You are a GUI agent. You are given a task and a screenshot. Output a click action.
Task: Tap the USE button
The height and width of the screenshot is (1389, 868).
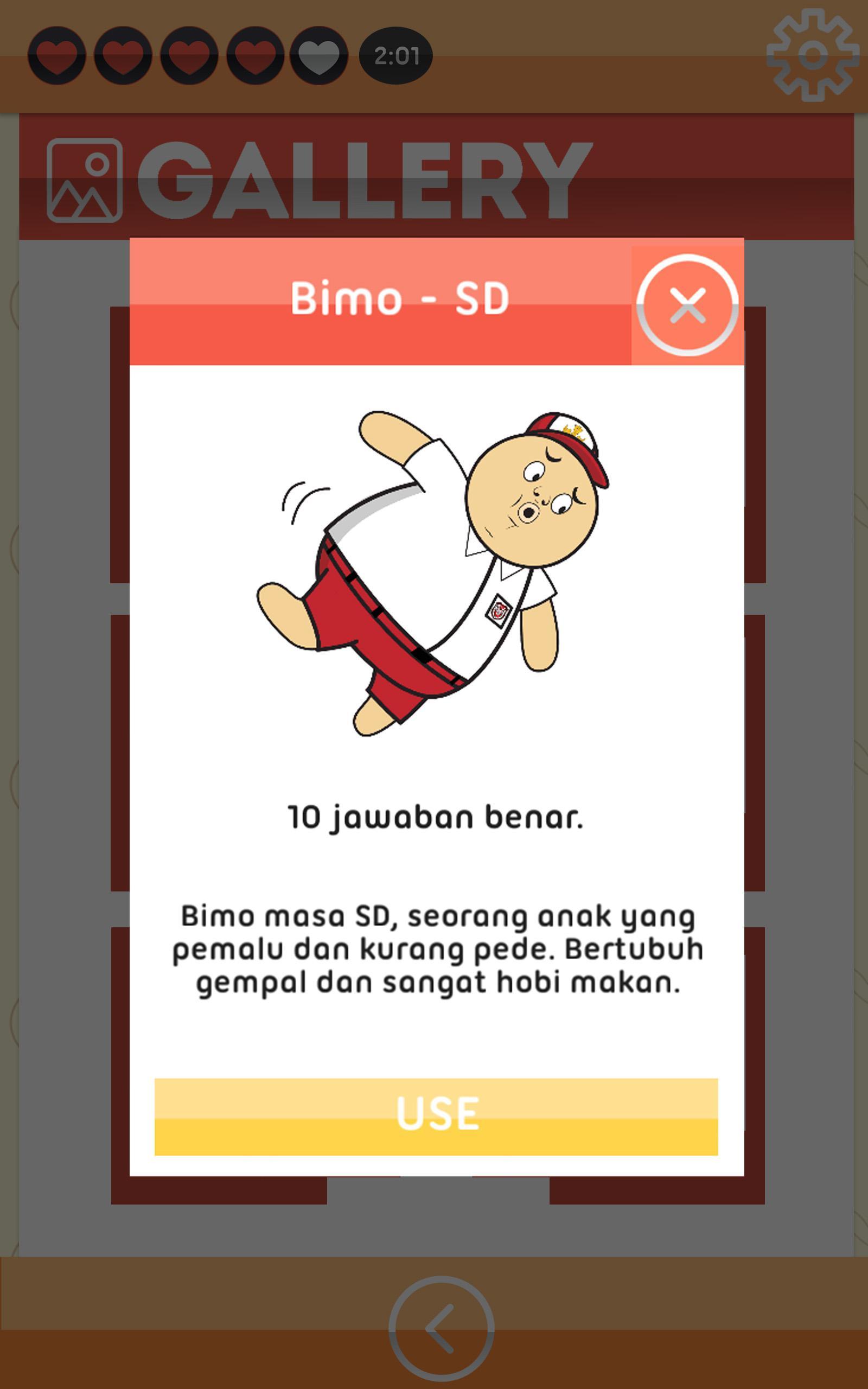pyautogui.click(x=436, y=1117)
